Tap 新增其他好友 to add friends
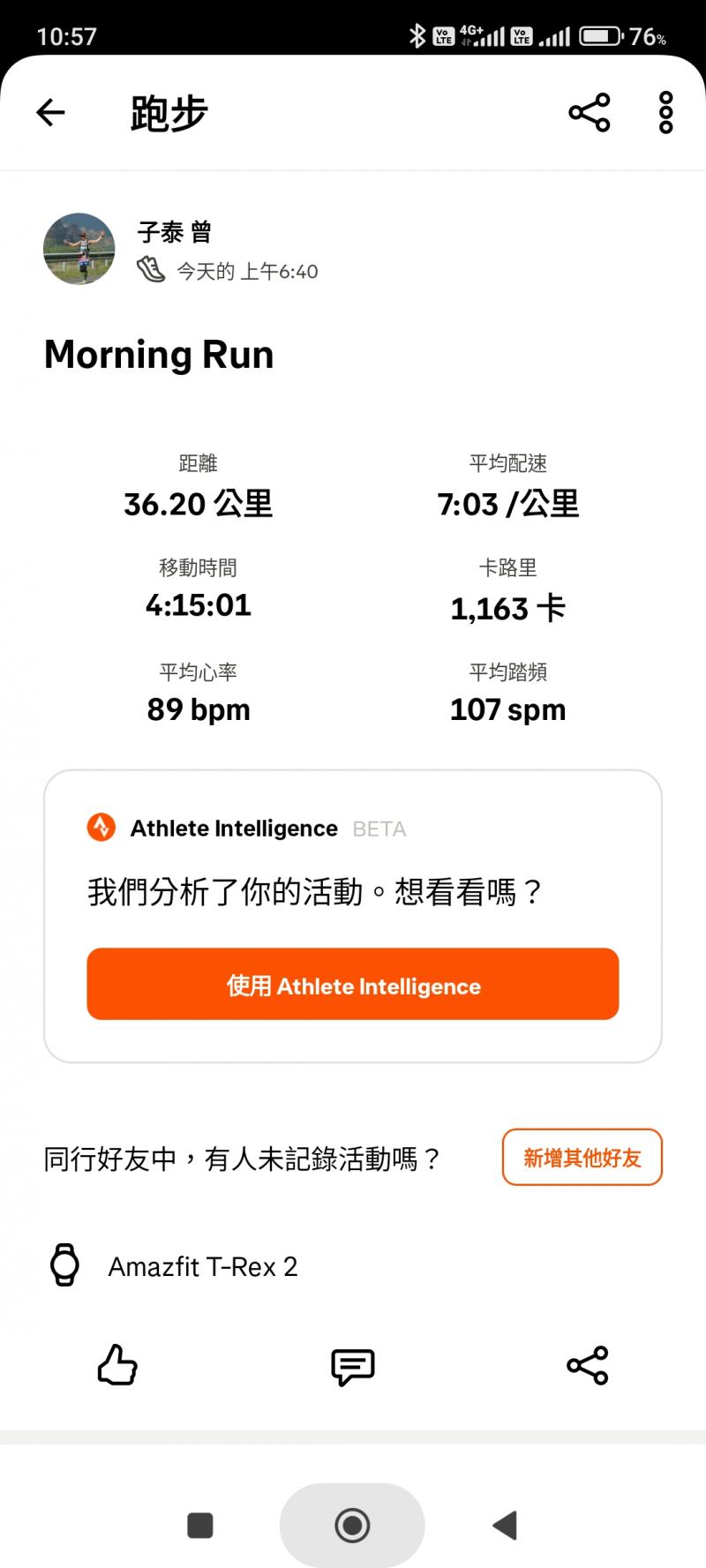This screenshot has width=706, height=1568. [582, 1157]
